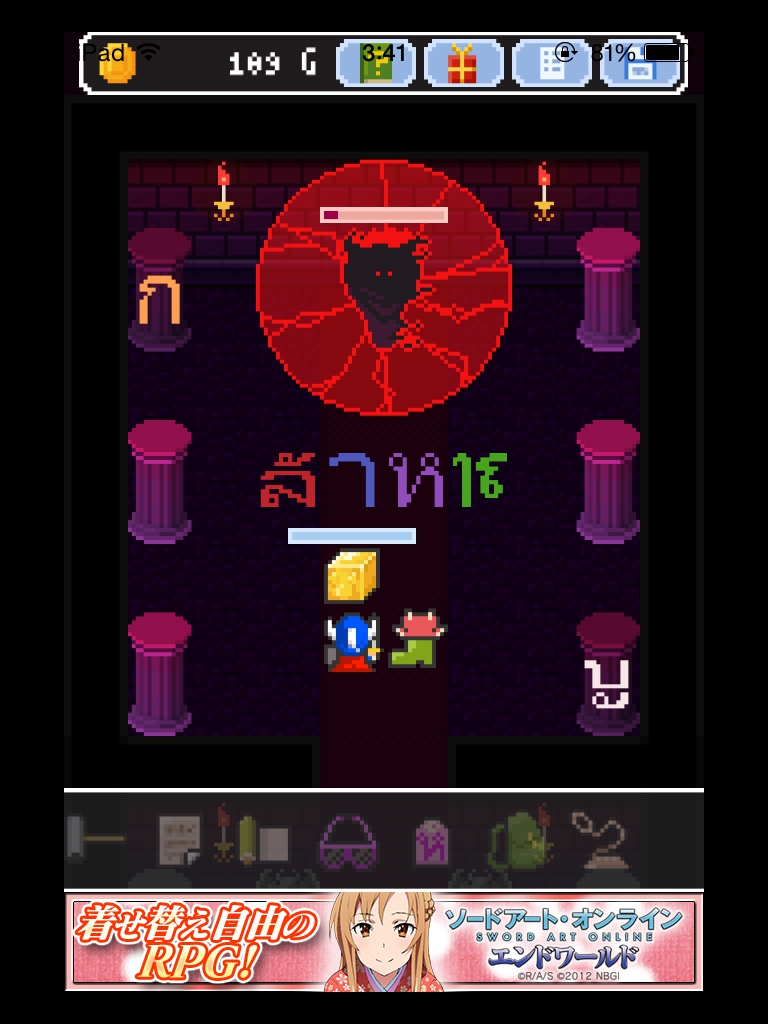Tap the orange Thai letter on left pillar
Image resolution: width=768 pixels, height=1024 pixels.
click(159, 301)
